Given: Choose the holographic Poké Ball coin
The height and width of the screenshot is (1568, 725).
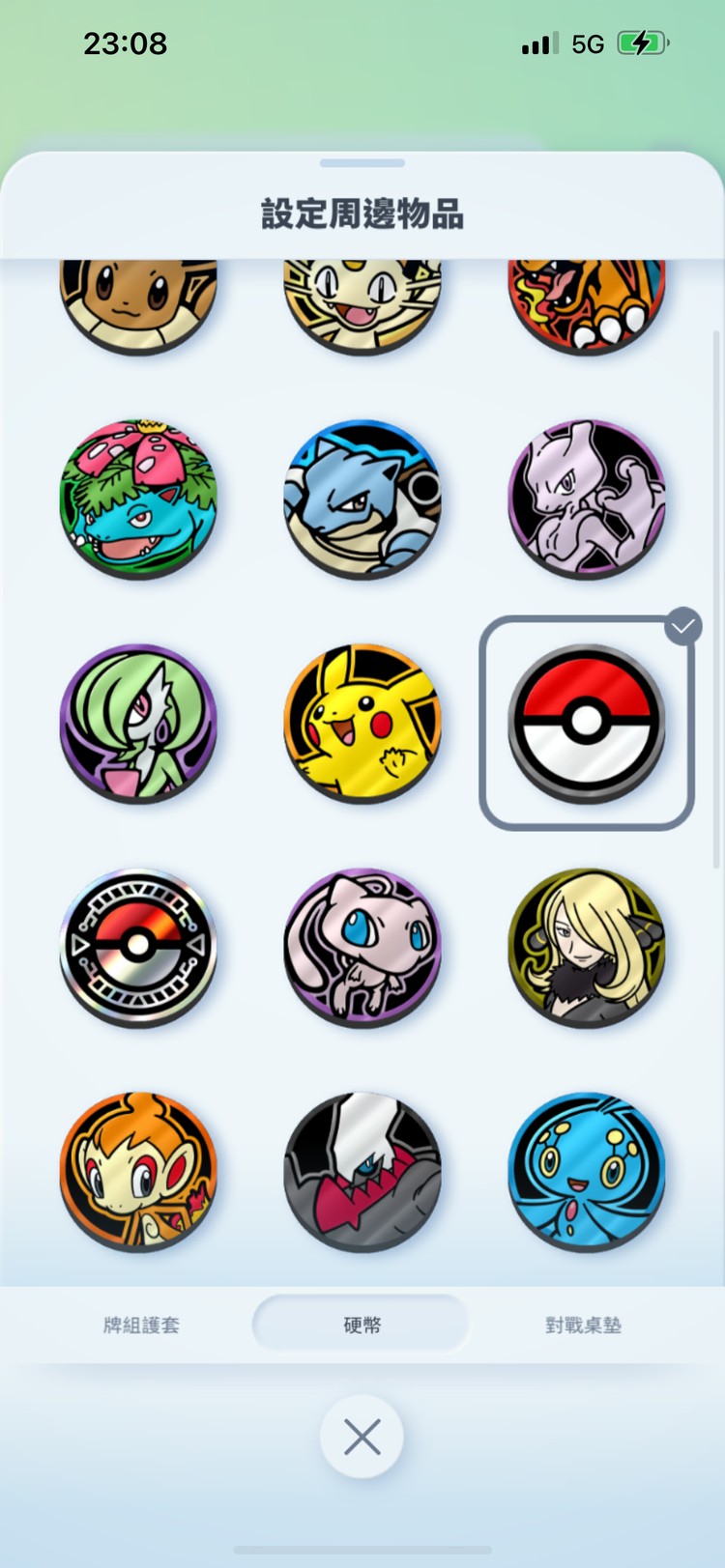Looking at the screenshot, I should coord(138,946).
